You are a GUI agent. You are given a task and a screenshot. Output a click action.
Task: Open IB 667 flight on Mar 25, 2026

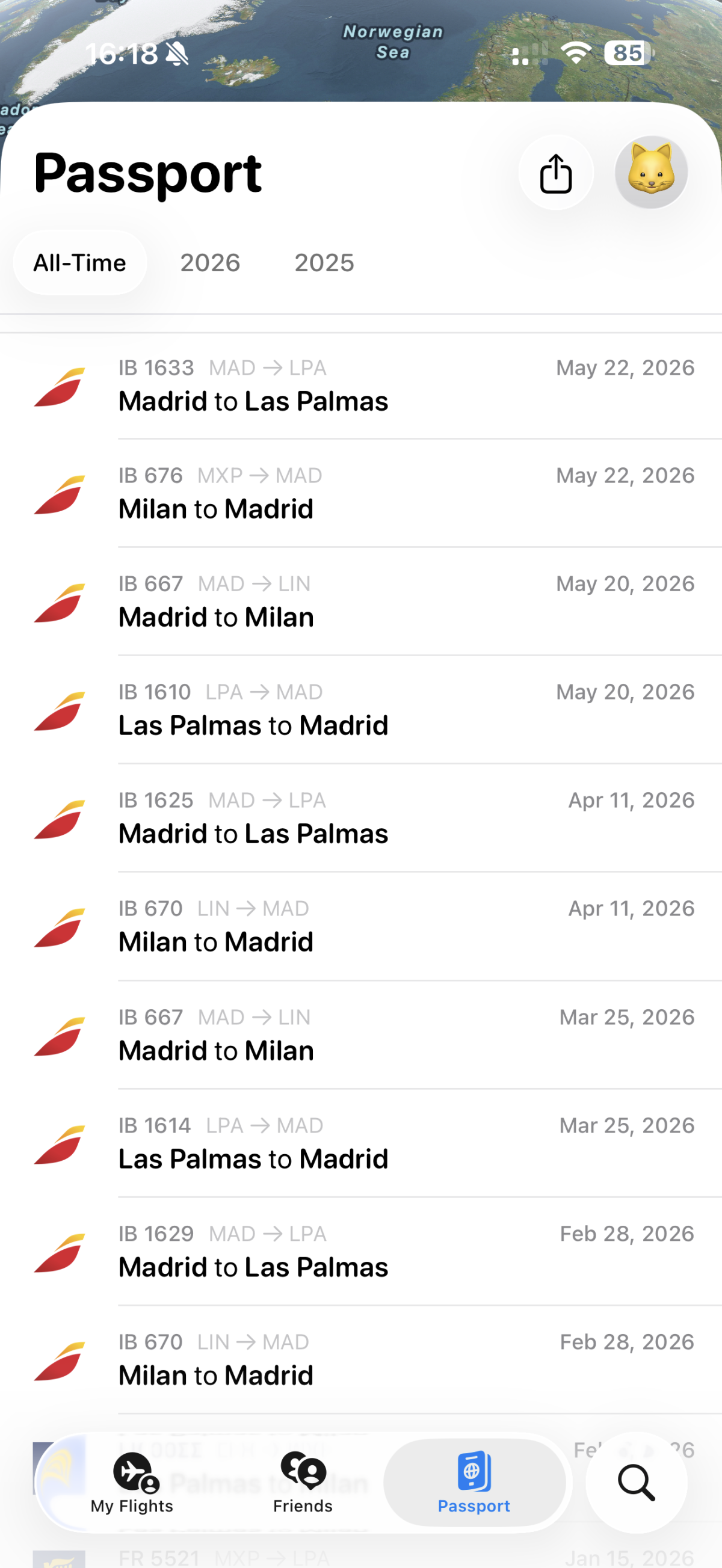361,1035
